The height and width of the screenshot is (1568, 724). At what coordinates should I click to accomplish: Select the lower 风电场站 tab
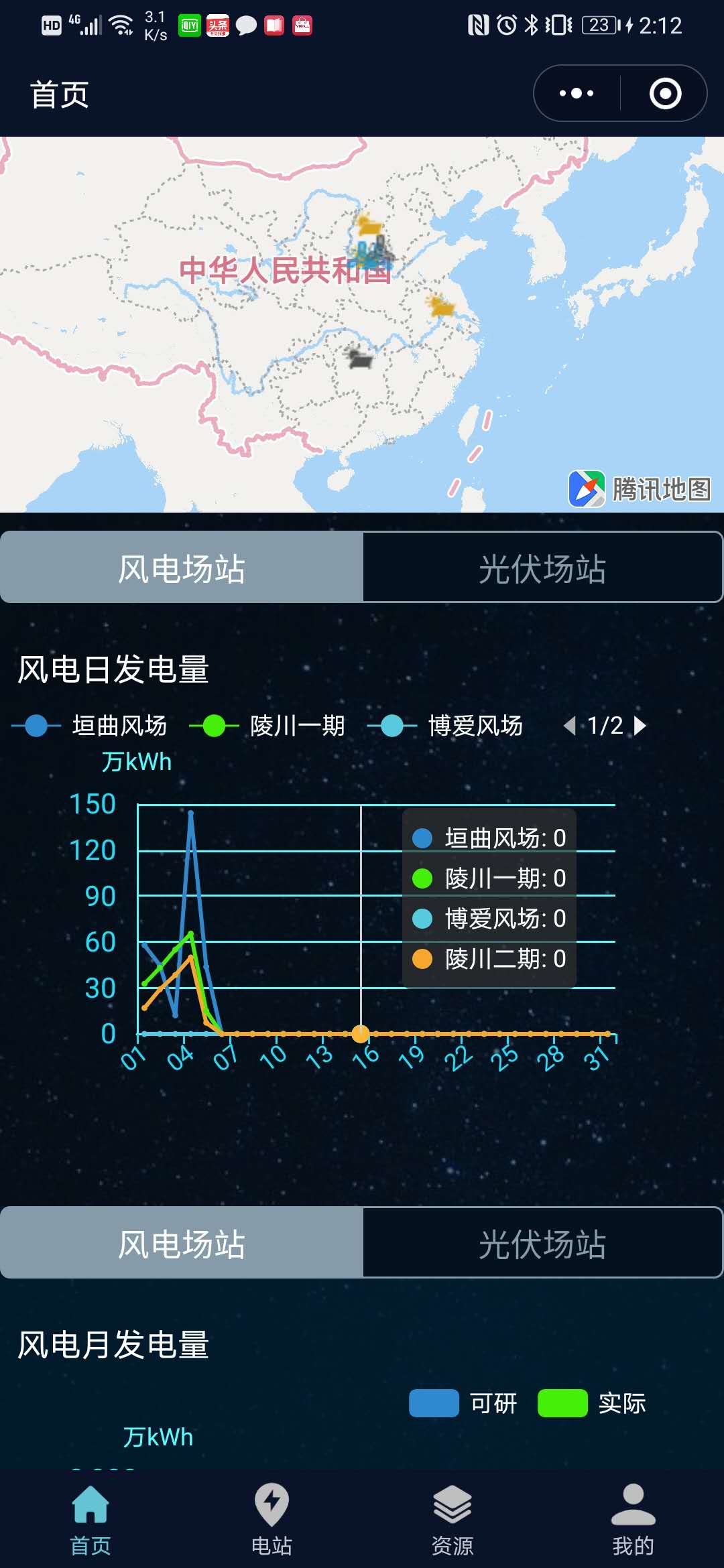(x=182, y=1244)
